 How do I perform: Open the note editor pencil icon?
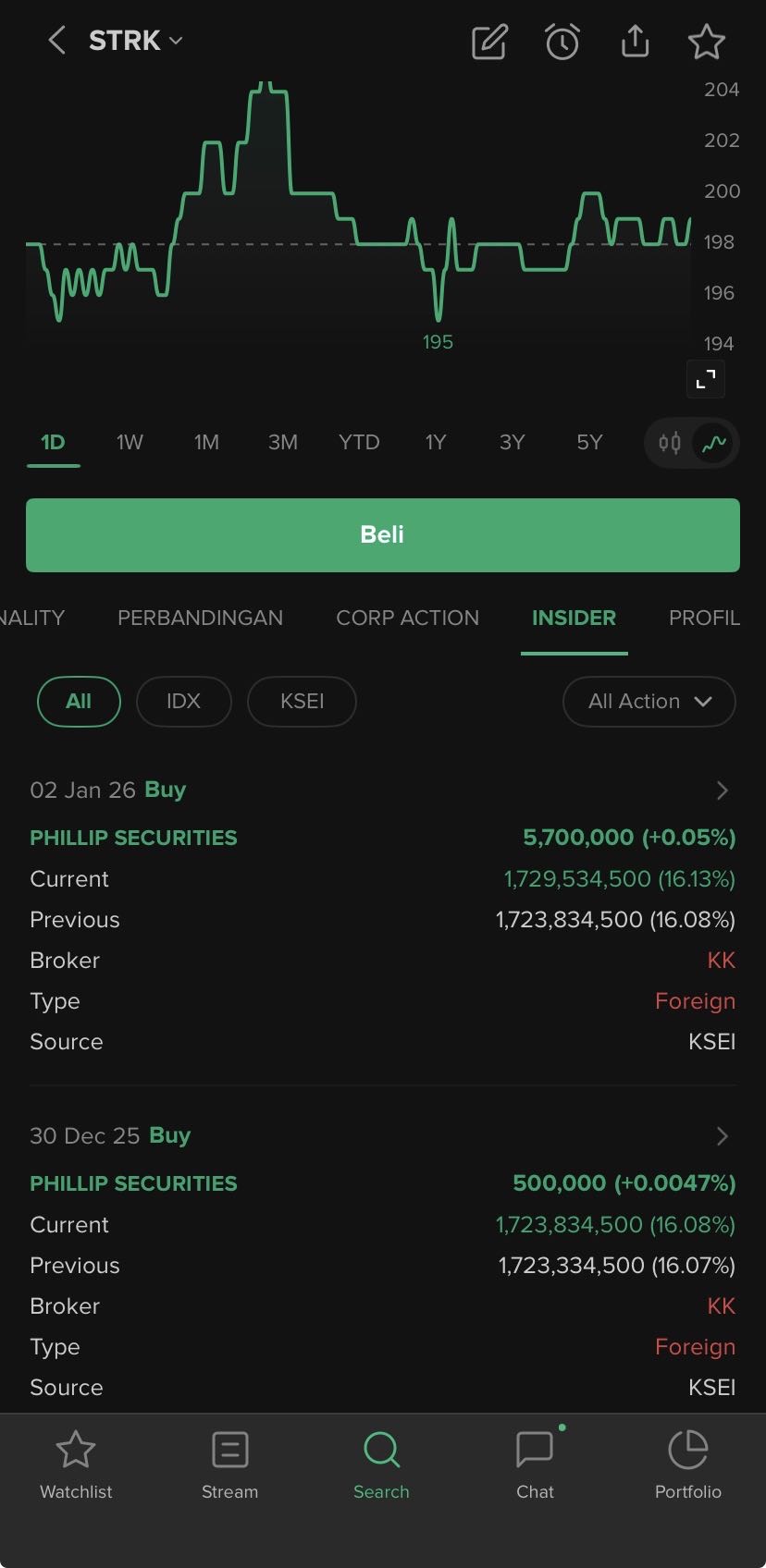coord(489,42)
